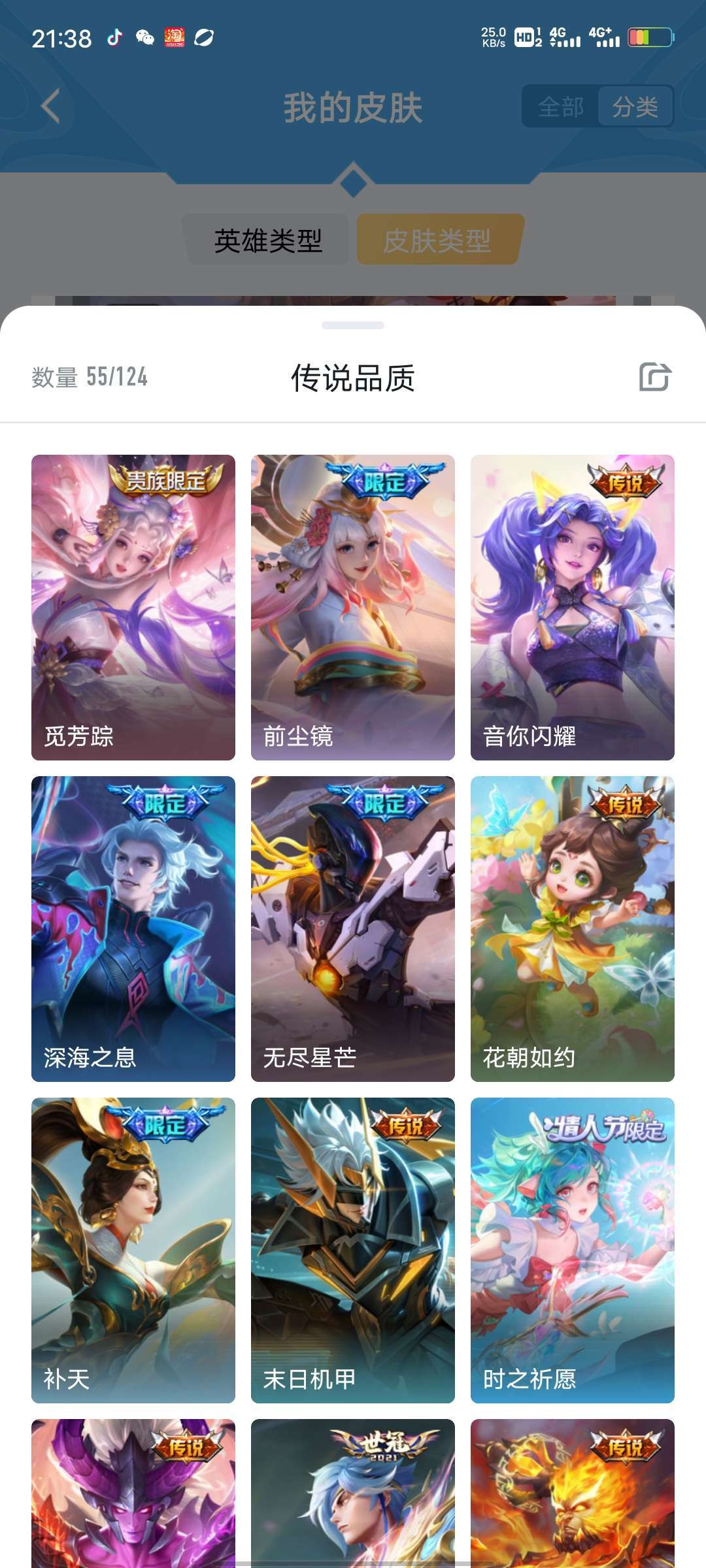Image resolution: width=706 pixels, height=1568 pixels.
Task: Open the 补天 skin card
Action: click(133, 1250)
